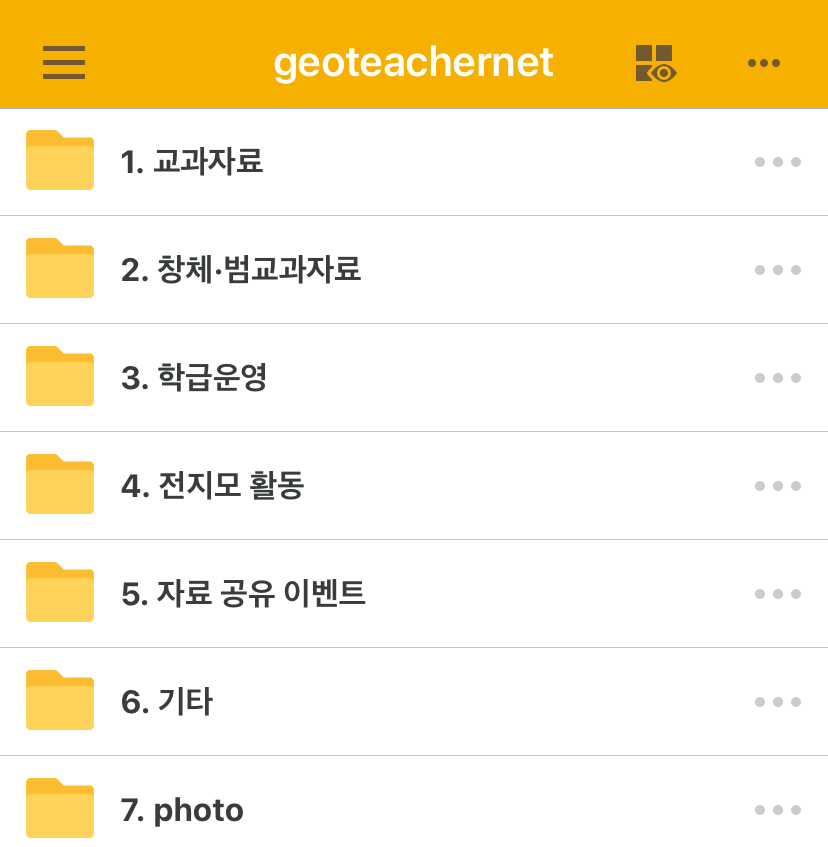Open the 5. 자료 공유 이벤트 folder

click(243, 593)
